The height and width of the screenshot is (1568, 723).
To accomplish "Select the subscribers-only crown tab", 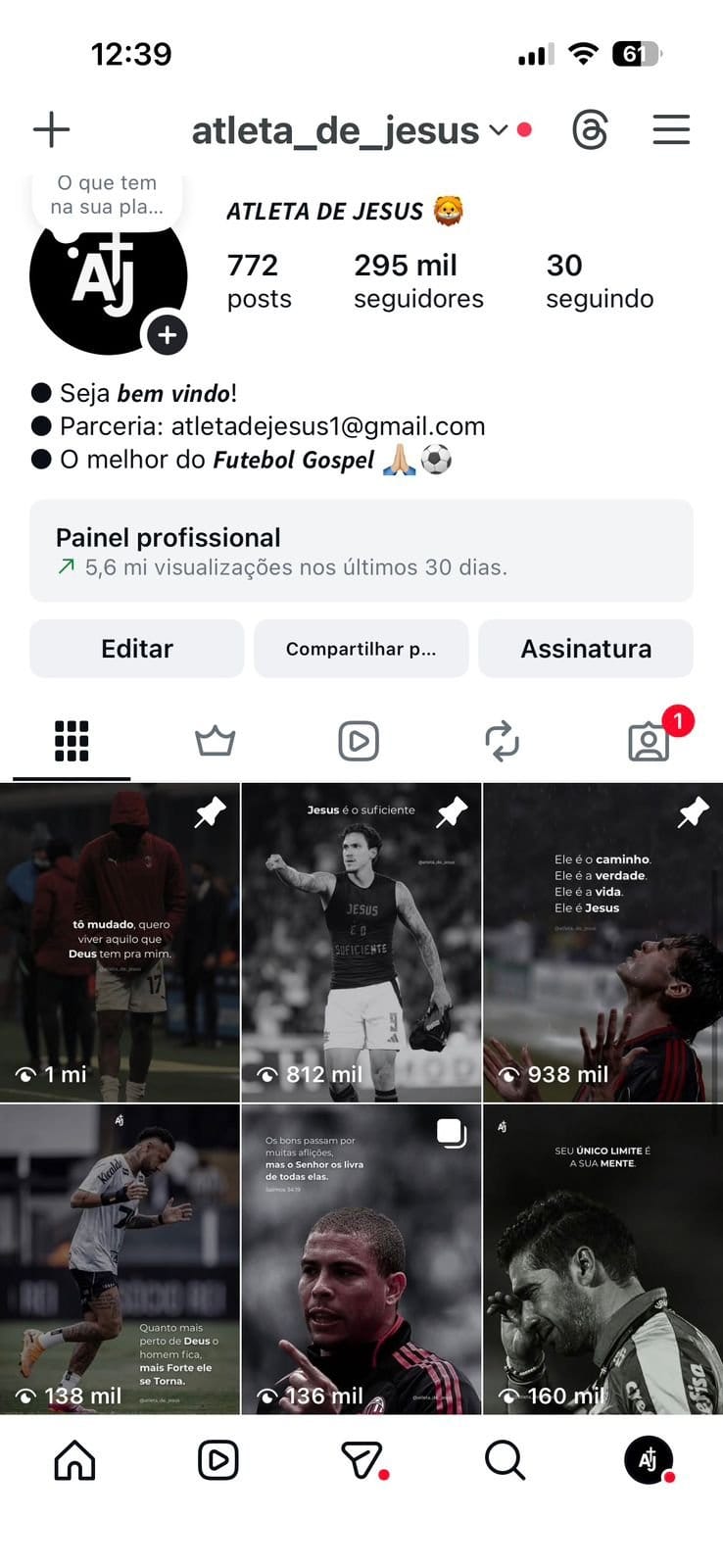I will pyautogui.click(x=215, y=741).
